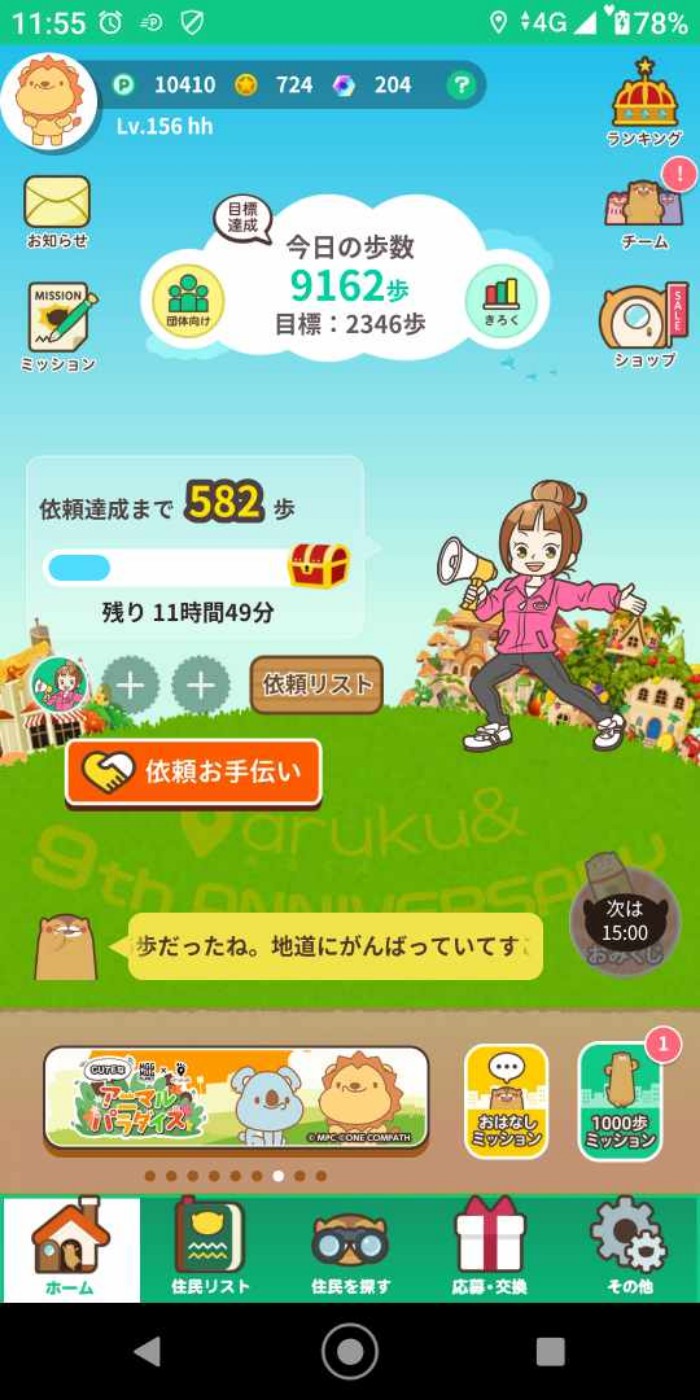
Task: Open the アニマルパラダイス event banner
Action: [236, 1098]
